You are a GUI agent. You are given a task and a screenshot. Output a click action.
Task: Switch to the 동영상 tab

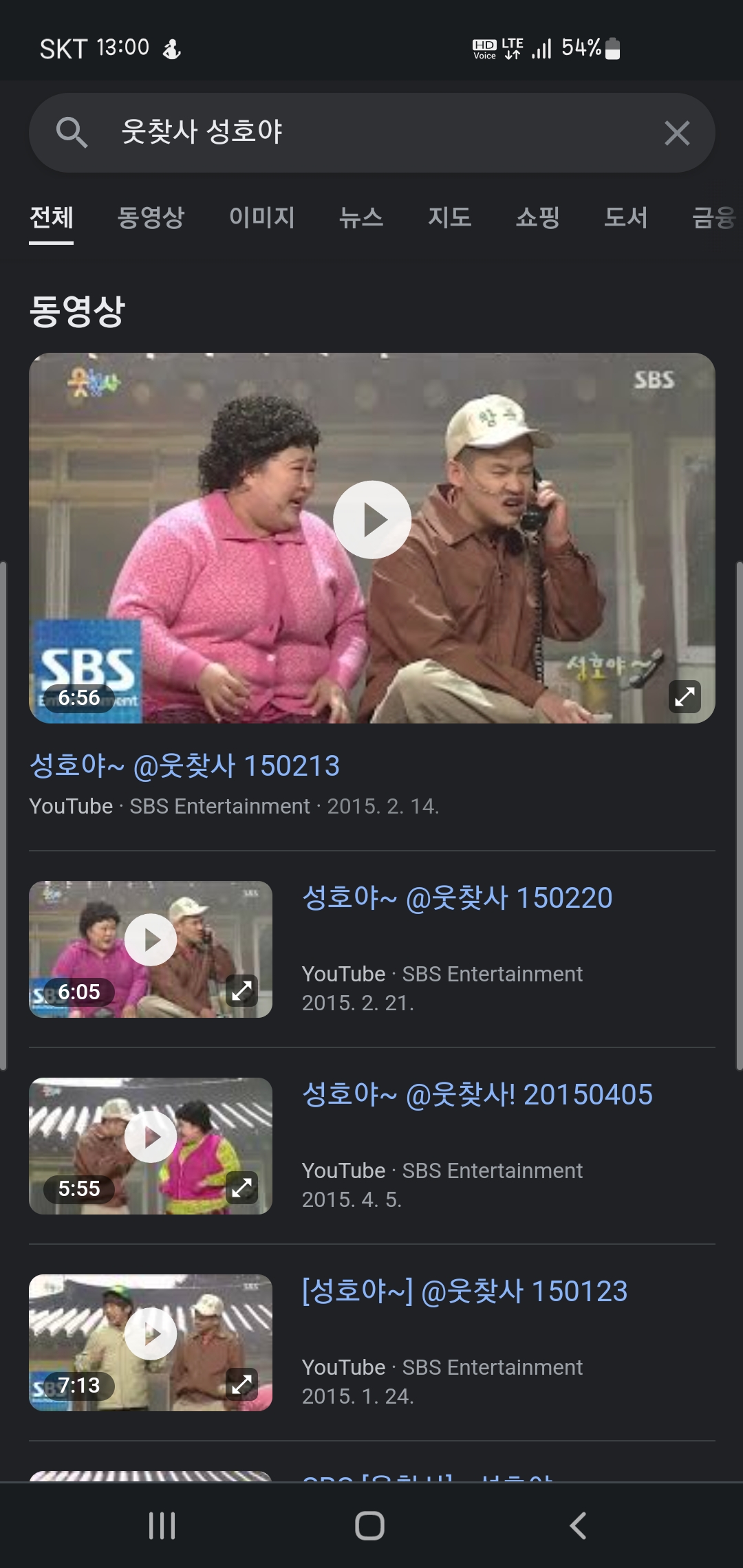coord(151,217)
